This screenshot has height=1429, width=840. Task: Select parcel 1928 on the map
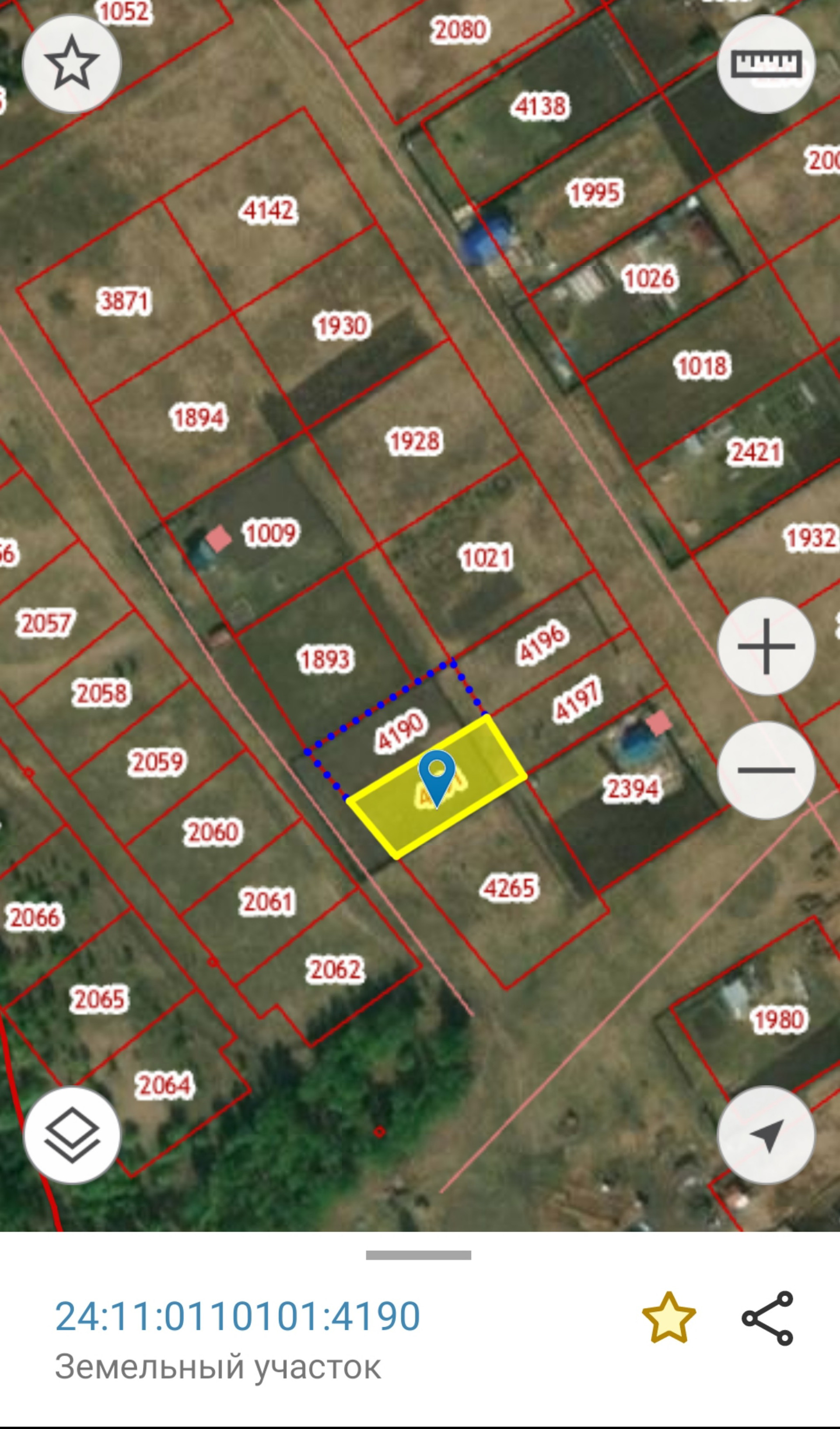tap(414, 441)
